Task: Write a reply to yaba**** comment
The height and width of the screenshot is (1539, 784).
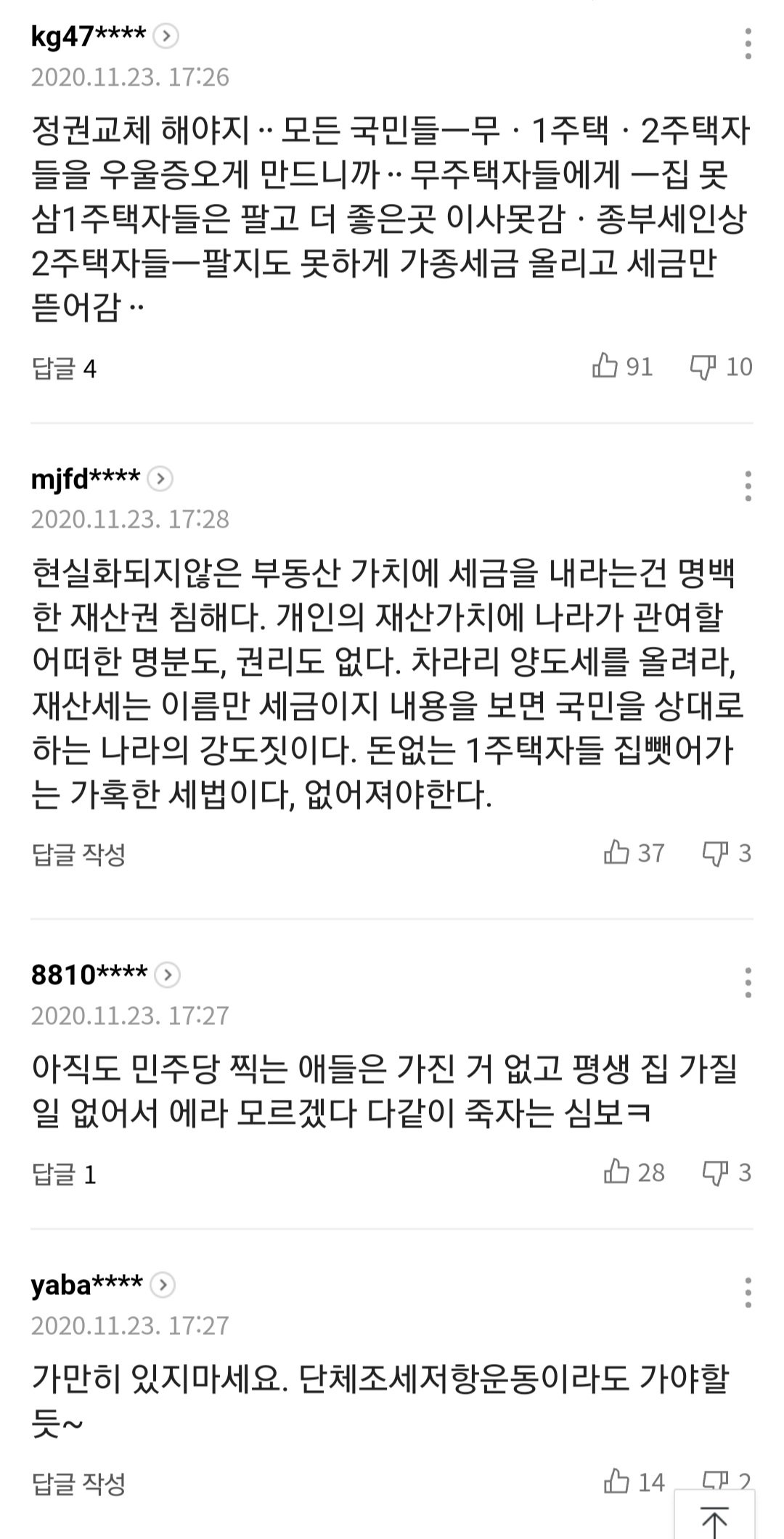Action: tap(79, 1483)
